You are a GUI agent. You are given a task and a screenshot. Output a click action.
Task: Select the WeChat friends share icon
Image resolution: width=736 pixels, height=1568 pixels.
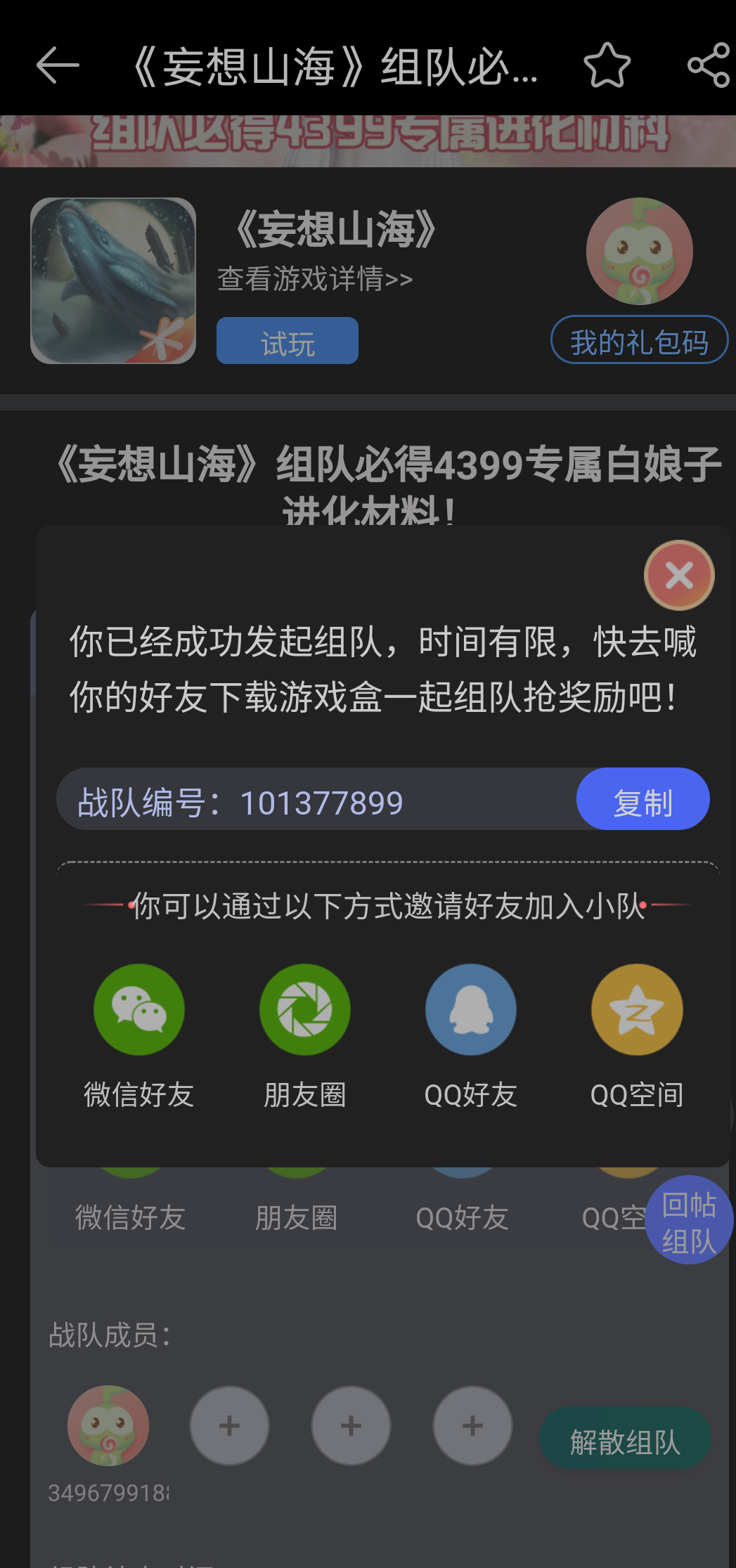(138, 1009)
